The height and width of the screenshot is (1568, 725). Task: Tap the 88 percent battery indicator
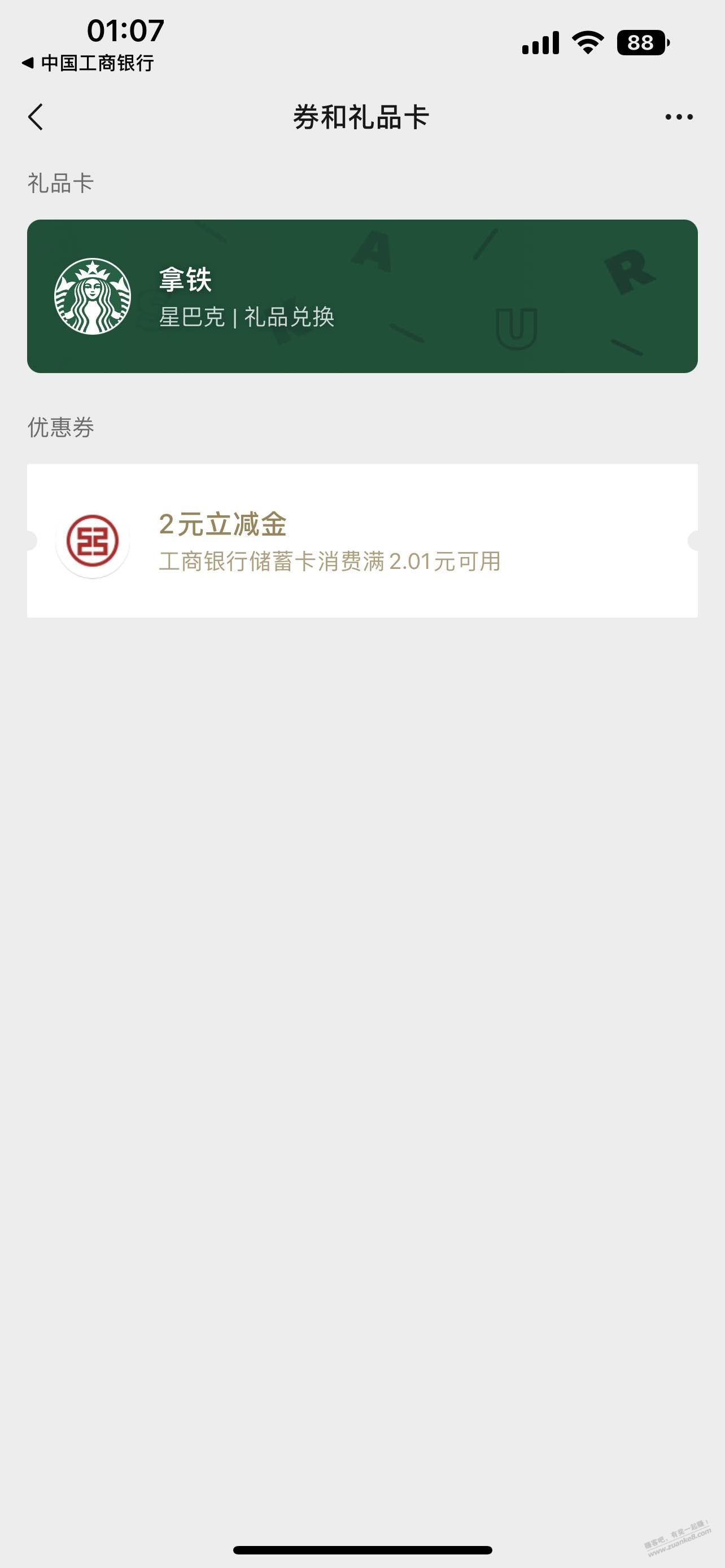click(x=640, y=40)
